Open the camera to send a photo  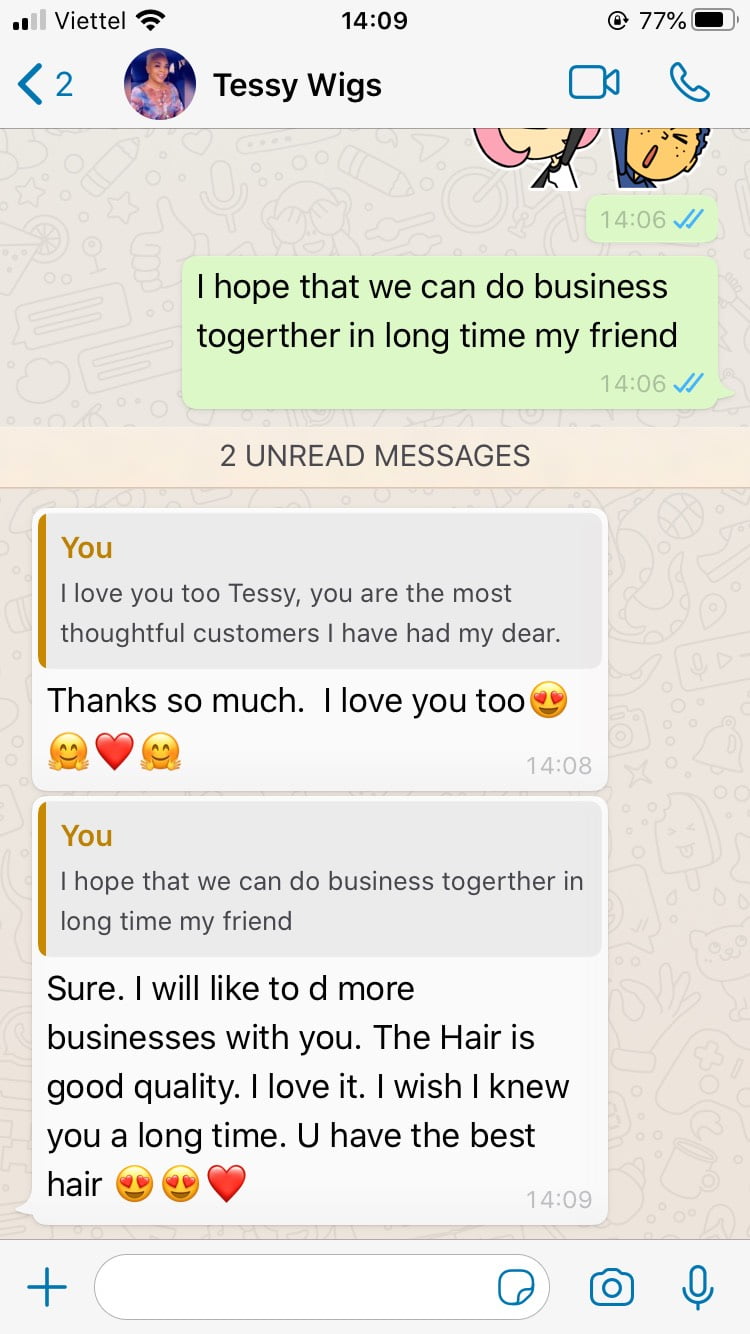pyautogui.click(x=612, y=1288)
